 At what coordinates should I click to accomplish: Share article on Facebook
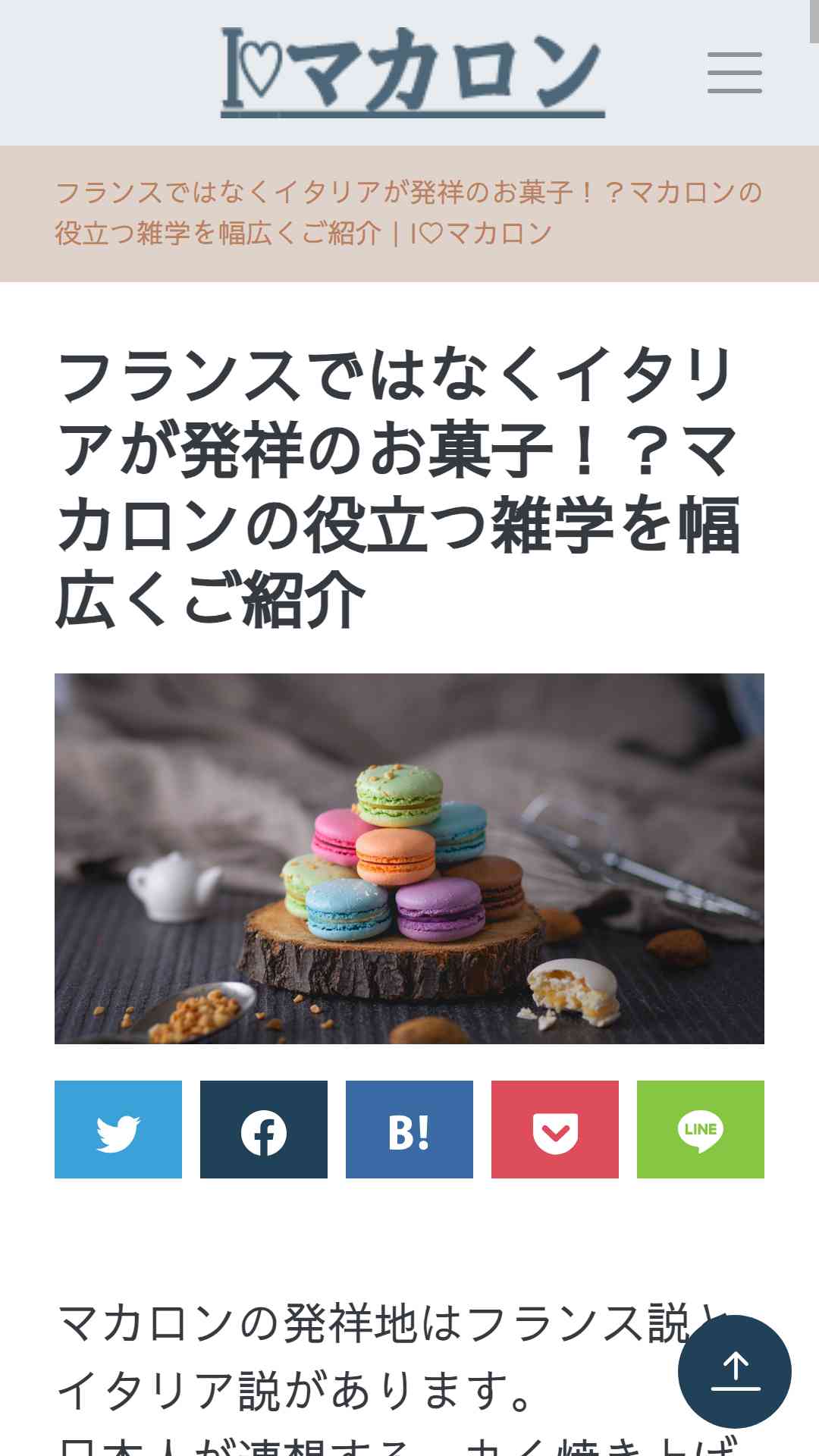point(264,1129)
